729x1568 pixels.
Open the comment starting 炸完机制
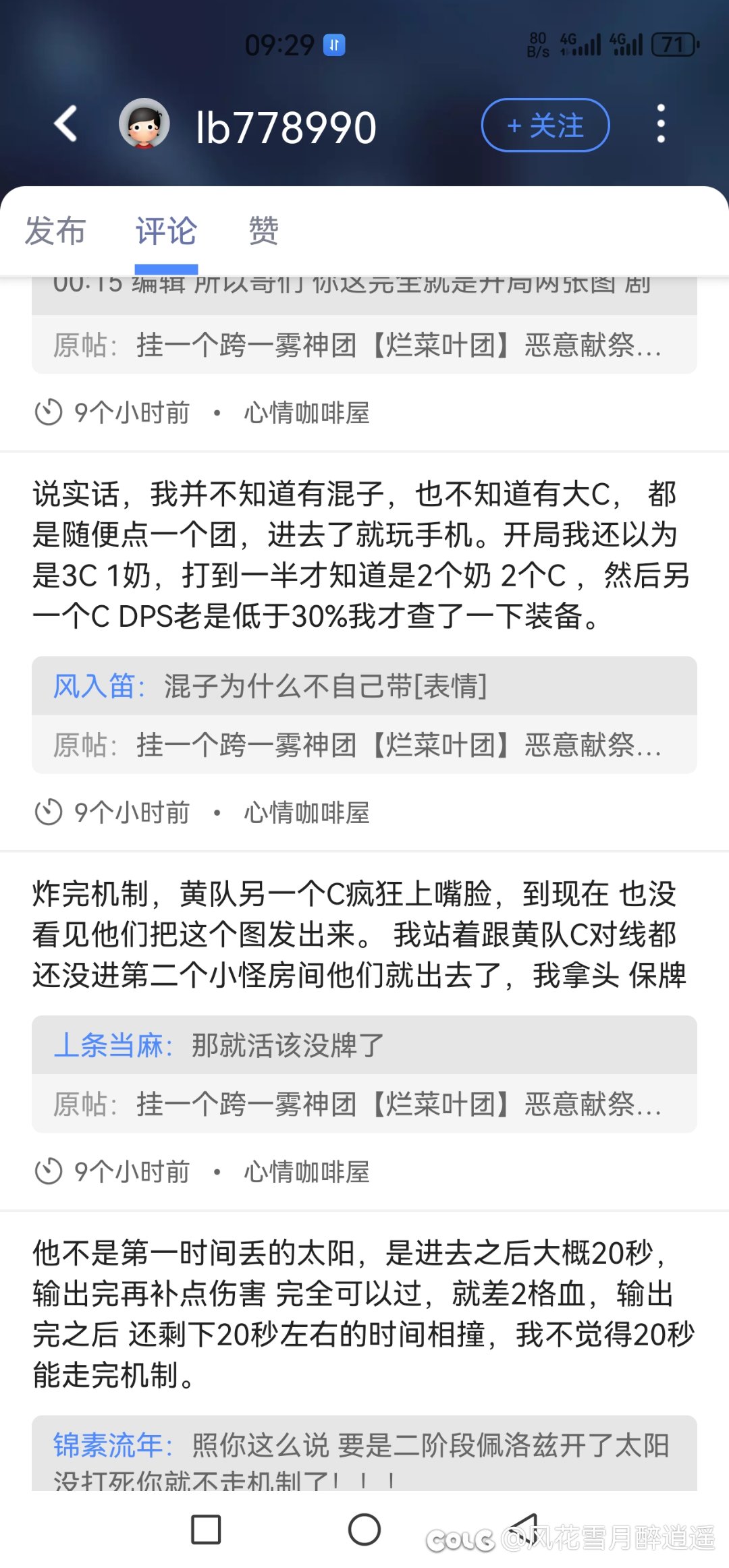click(359, 935)
